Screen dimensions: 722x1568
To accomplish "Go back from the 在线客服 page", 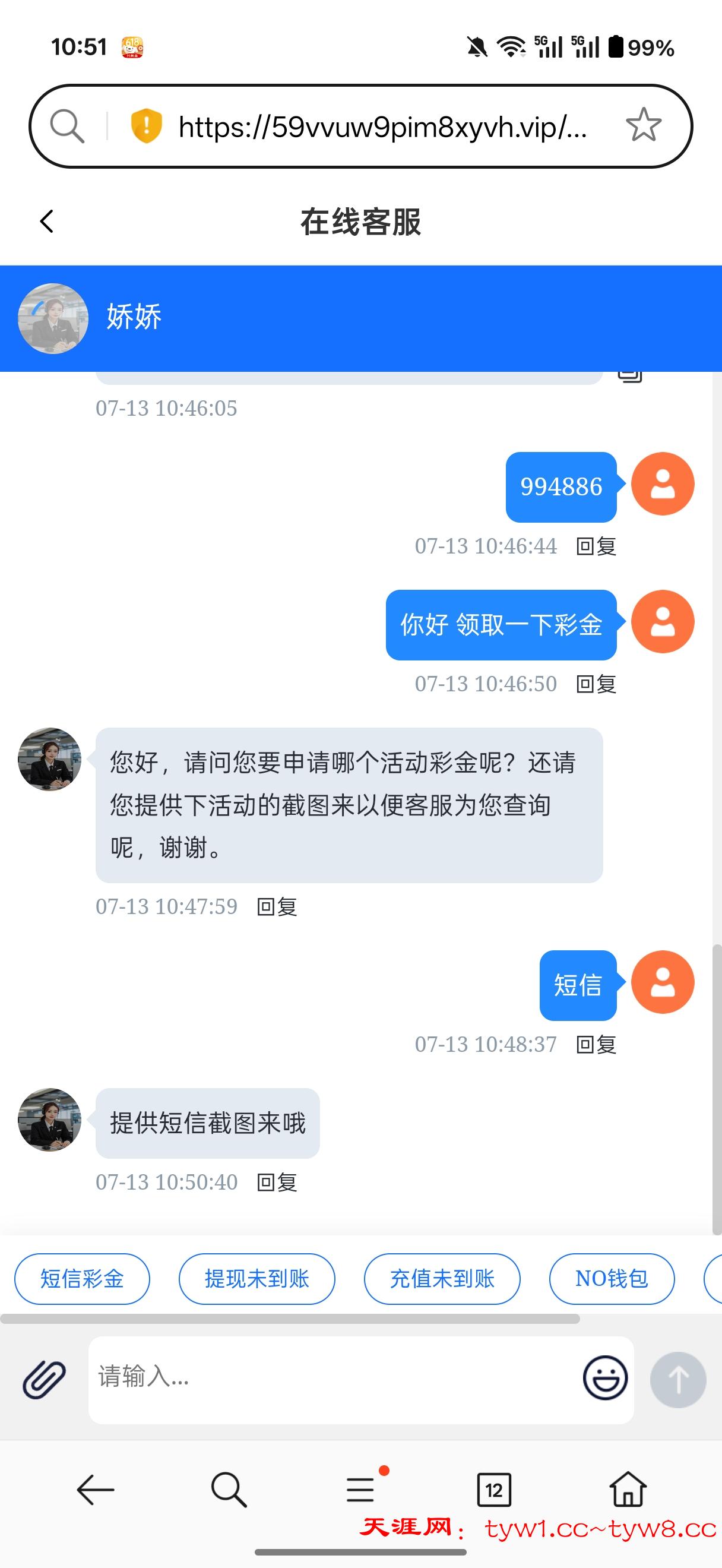I will 47,222.
